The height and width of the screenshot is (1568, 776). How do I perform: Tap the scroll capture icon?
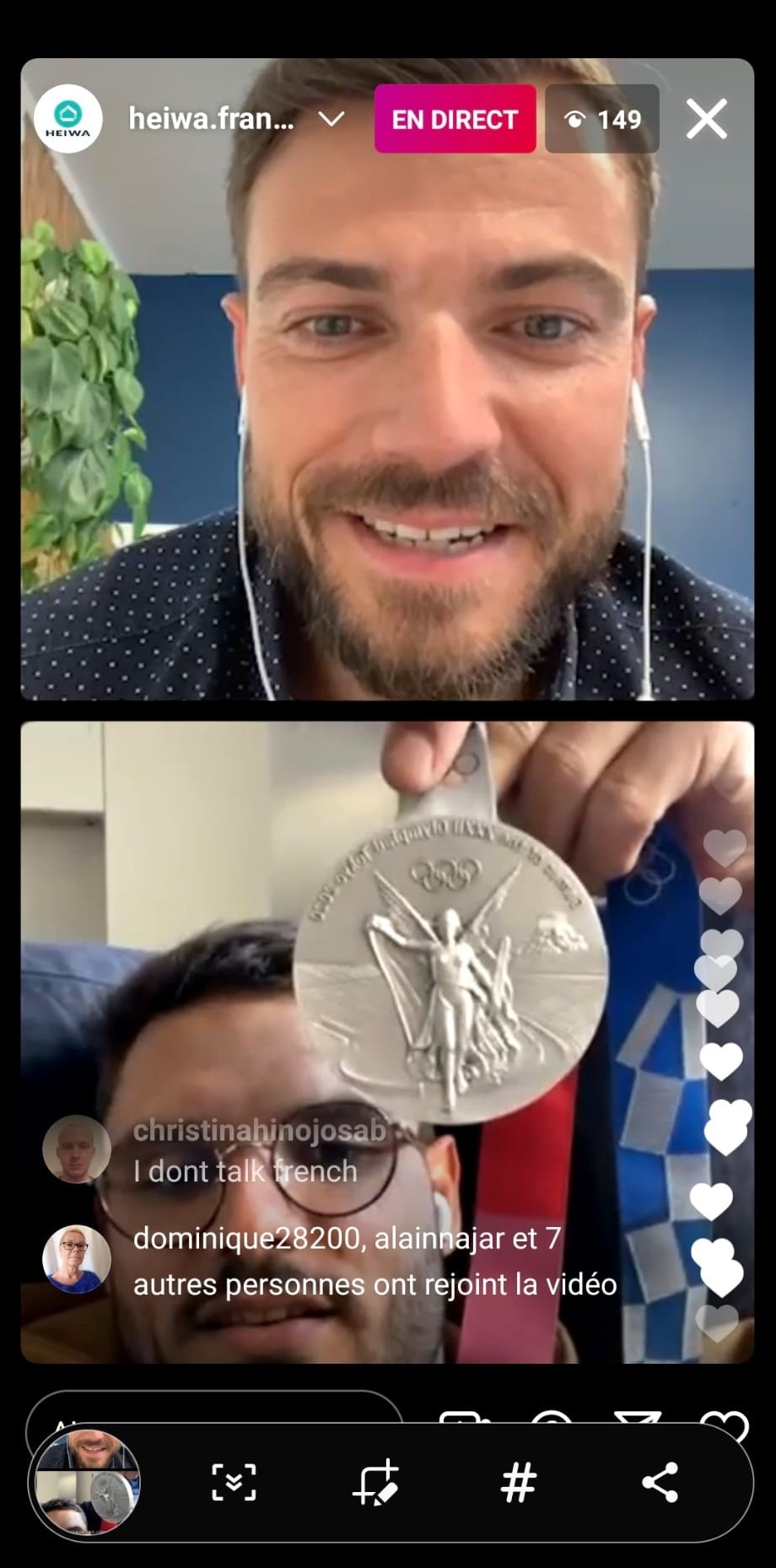tap(234, 1482)
